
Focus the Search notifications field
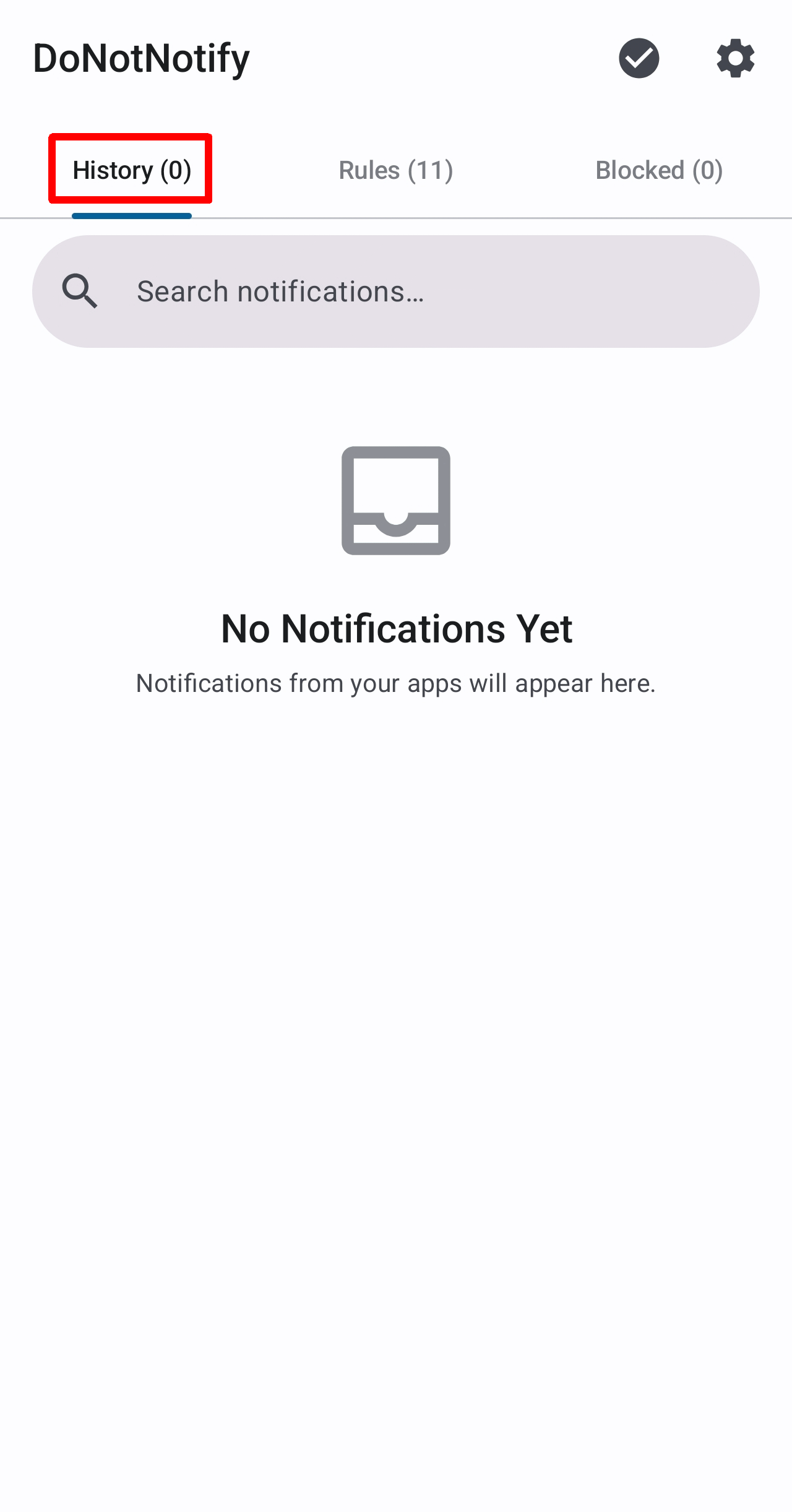396,292
